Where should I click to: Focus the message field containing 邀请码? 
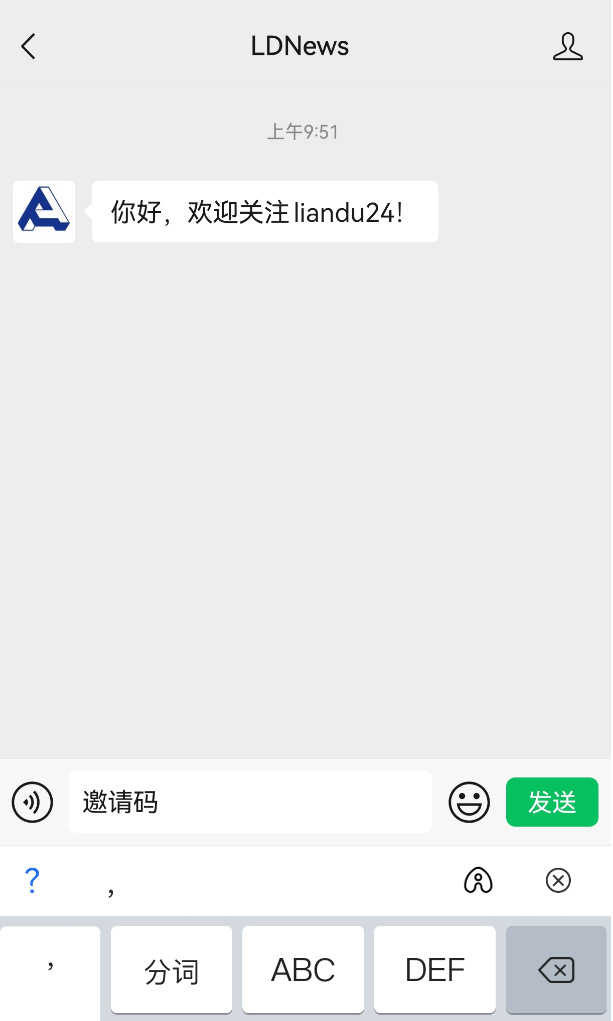tap(250, 802)
